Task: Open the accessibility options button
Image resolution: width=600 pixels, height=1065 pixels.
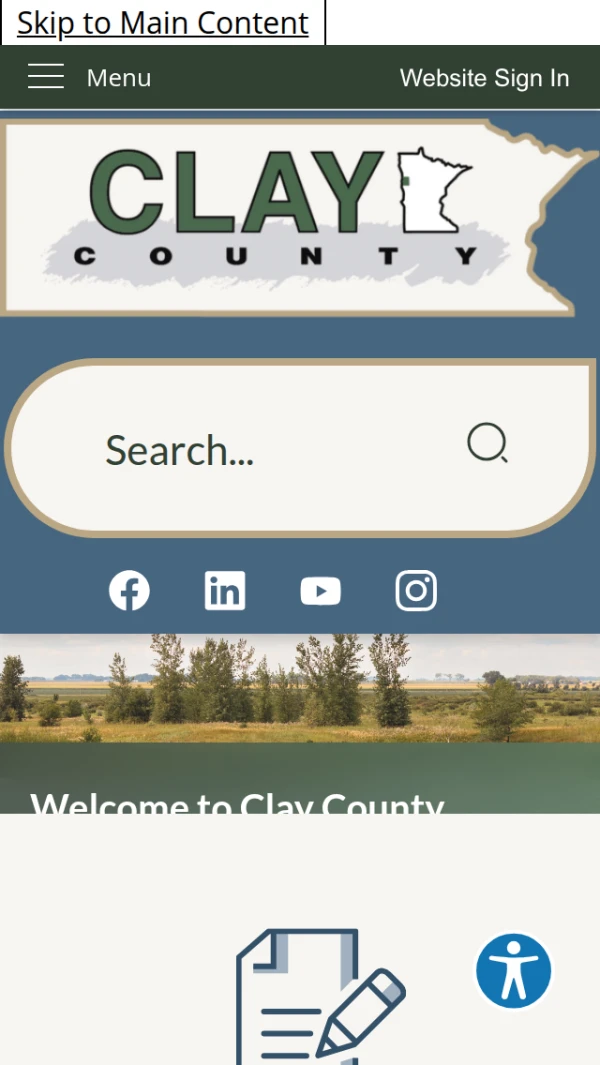Action: coord(513,971)
